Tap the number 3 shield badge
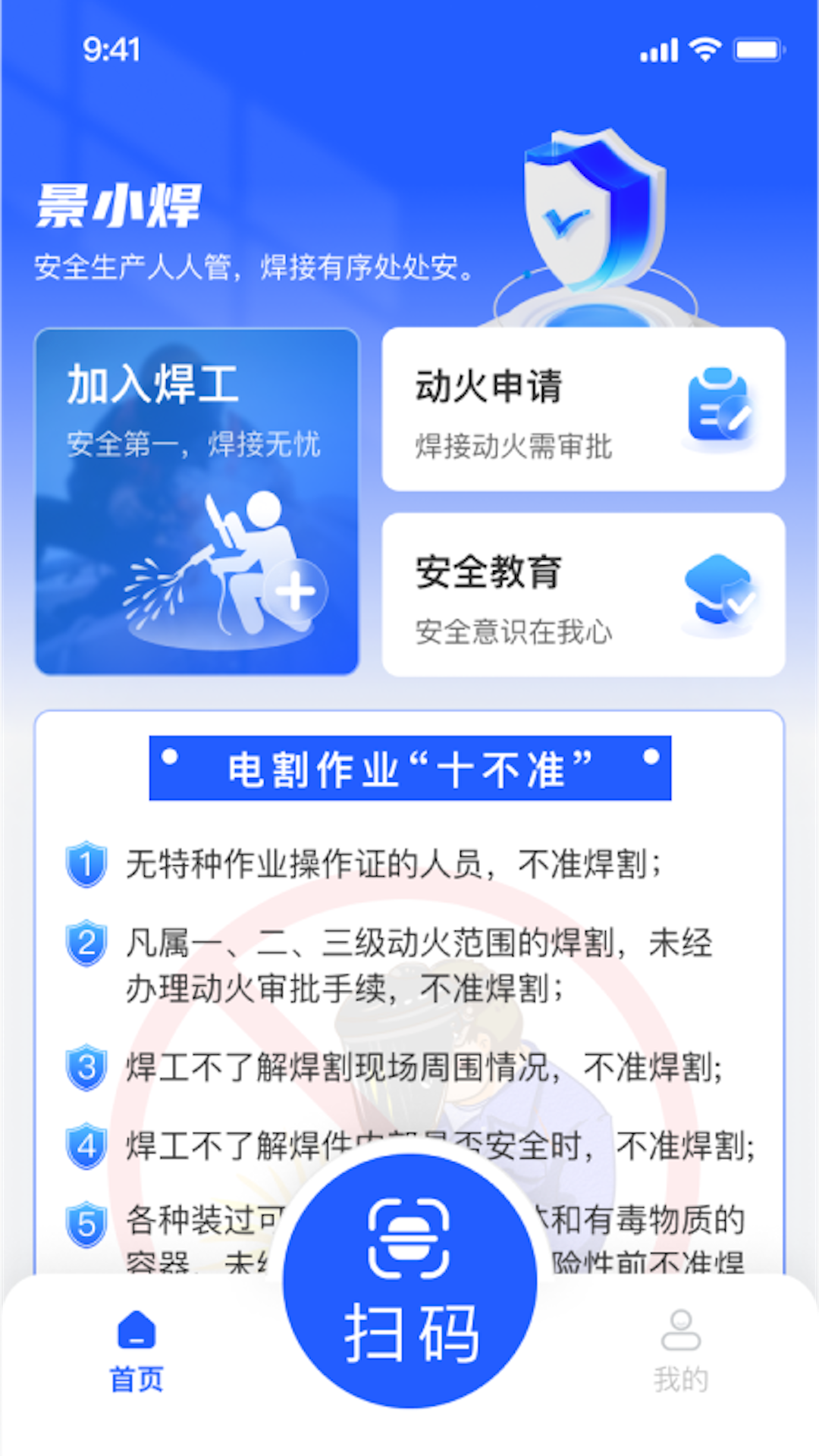This screenshot has height=1456, width=819. [x=85, y=1065]
